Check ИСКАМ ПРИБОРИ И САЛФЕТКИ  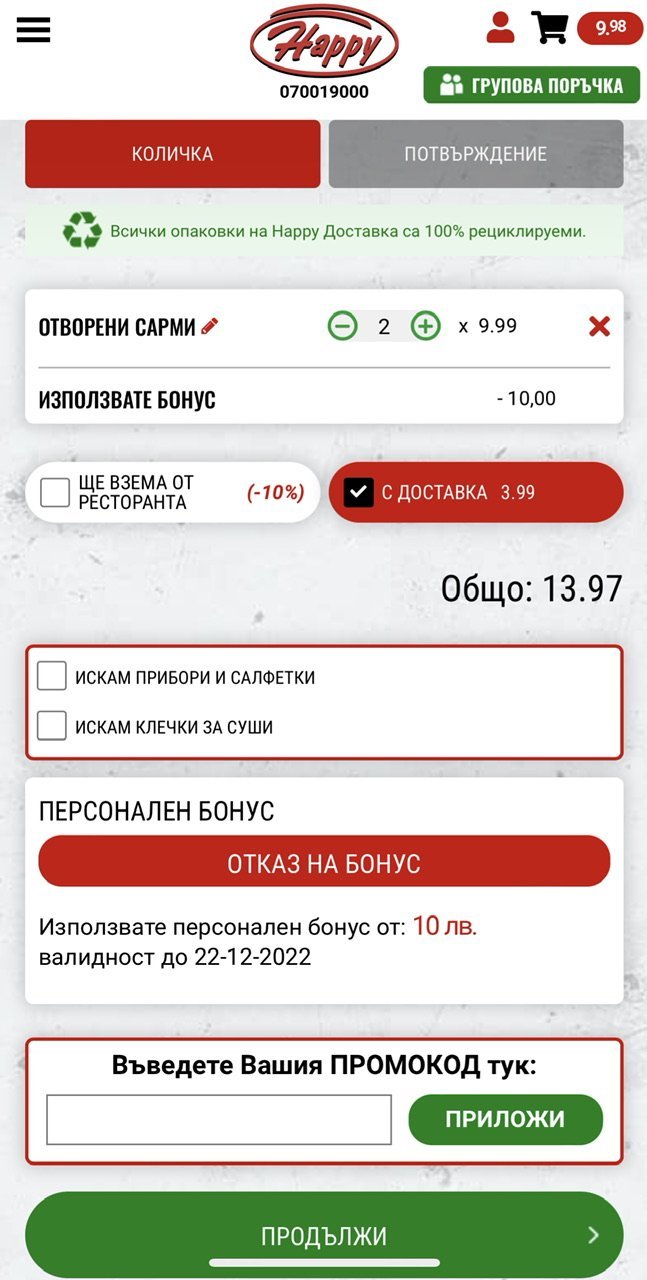pos(52,677)
